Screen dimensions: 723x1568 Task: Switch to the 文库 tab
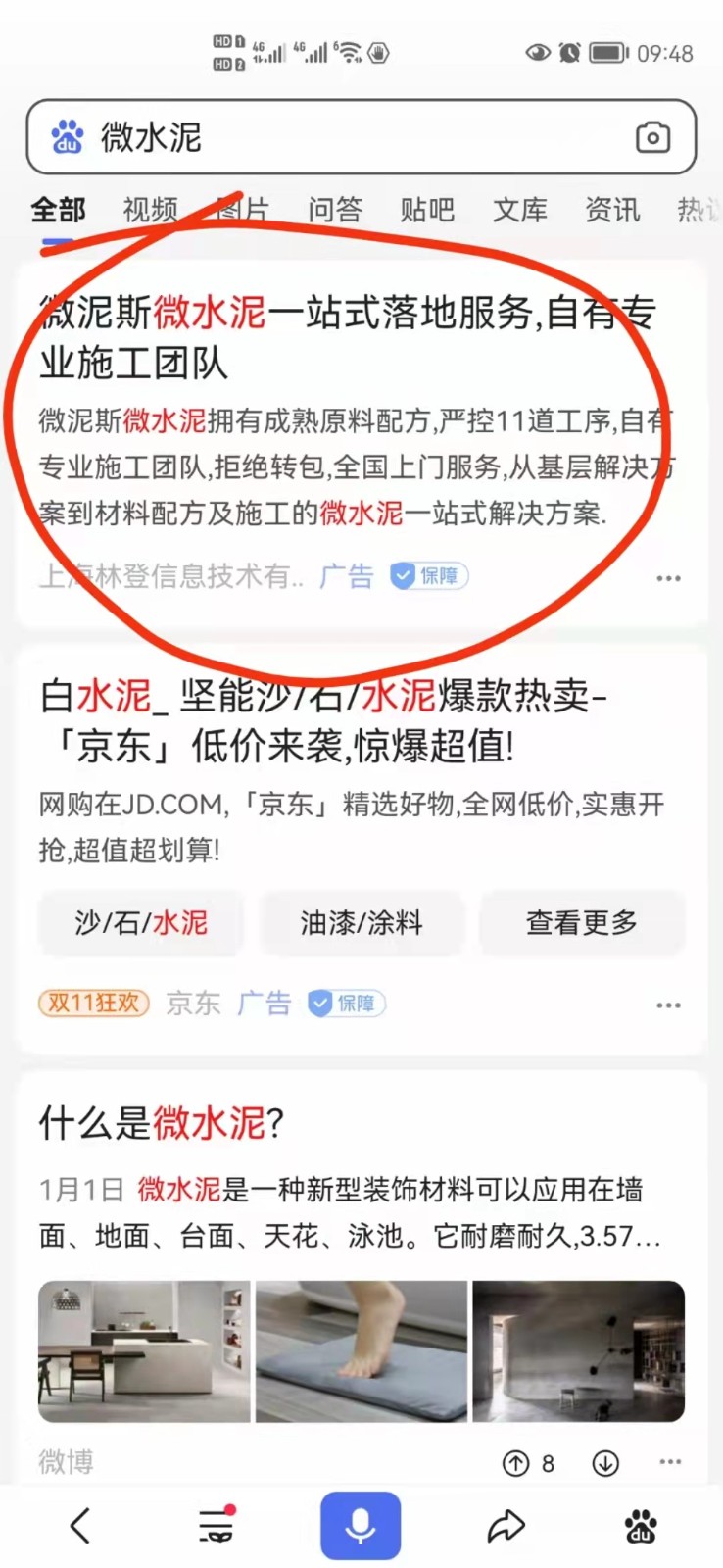(x=519, y=210)
